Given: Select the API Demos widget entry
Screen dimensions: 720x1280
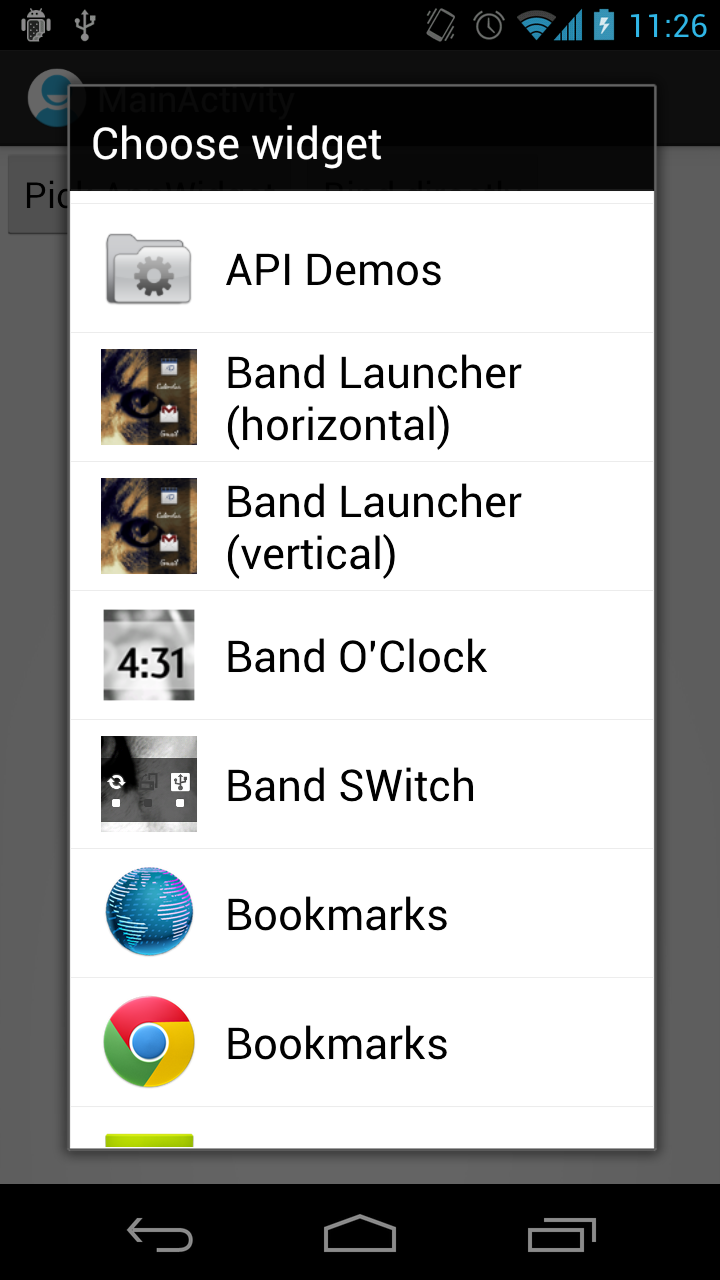Looking at the screenshot, I should 360,268.
